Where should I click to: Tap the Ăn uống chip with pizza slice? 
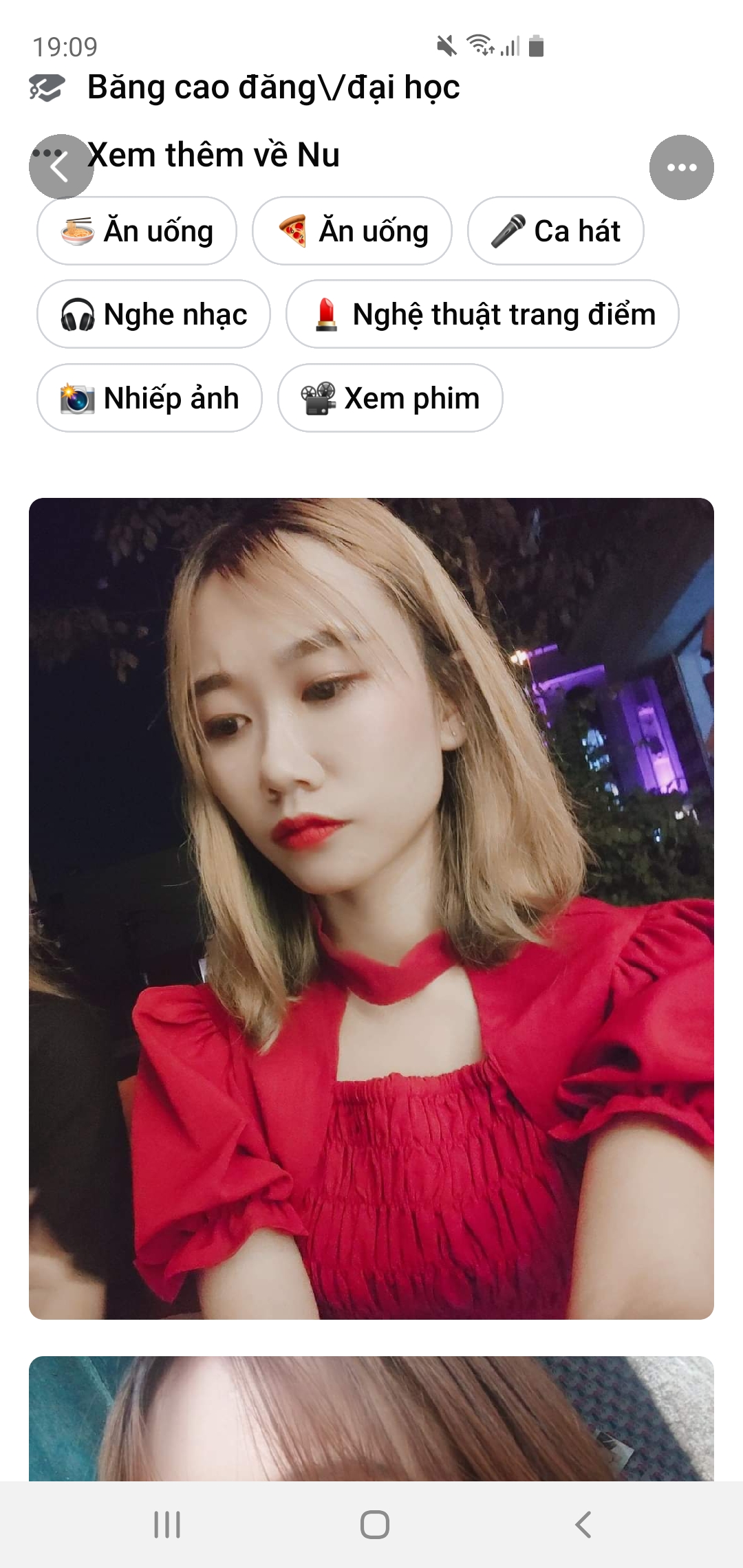352,231
